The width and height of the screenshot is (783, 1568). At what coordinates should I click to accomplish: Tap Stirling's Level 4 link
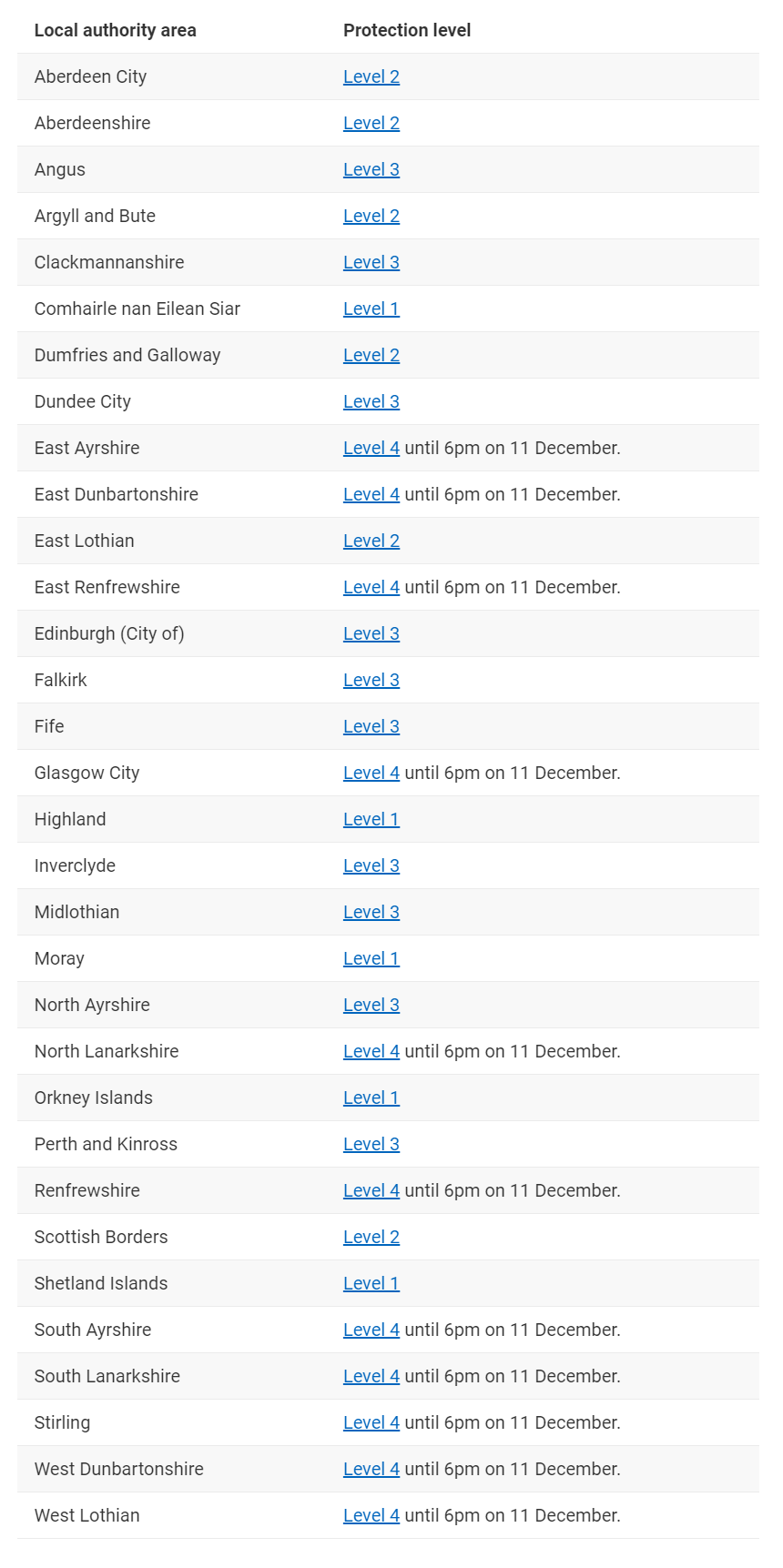pos(371,1423)
